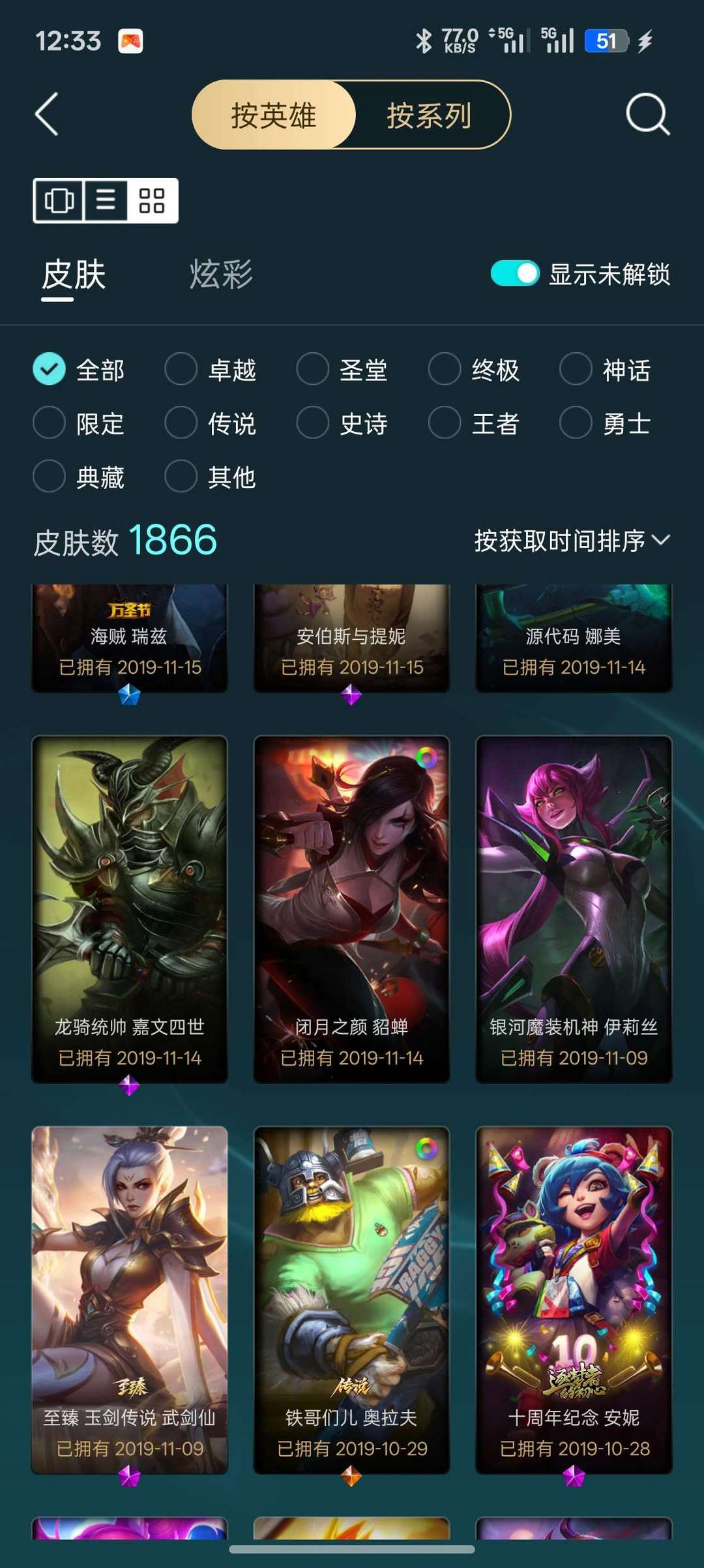Select the 全部 filter checkmark

click(x=49, y=370)
